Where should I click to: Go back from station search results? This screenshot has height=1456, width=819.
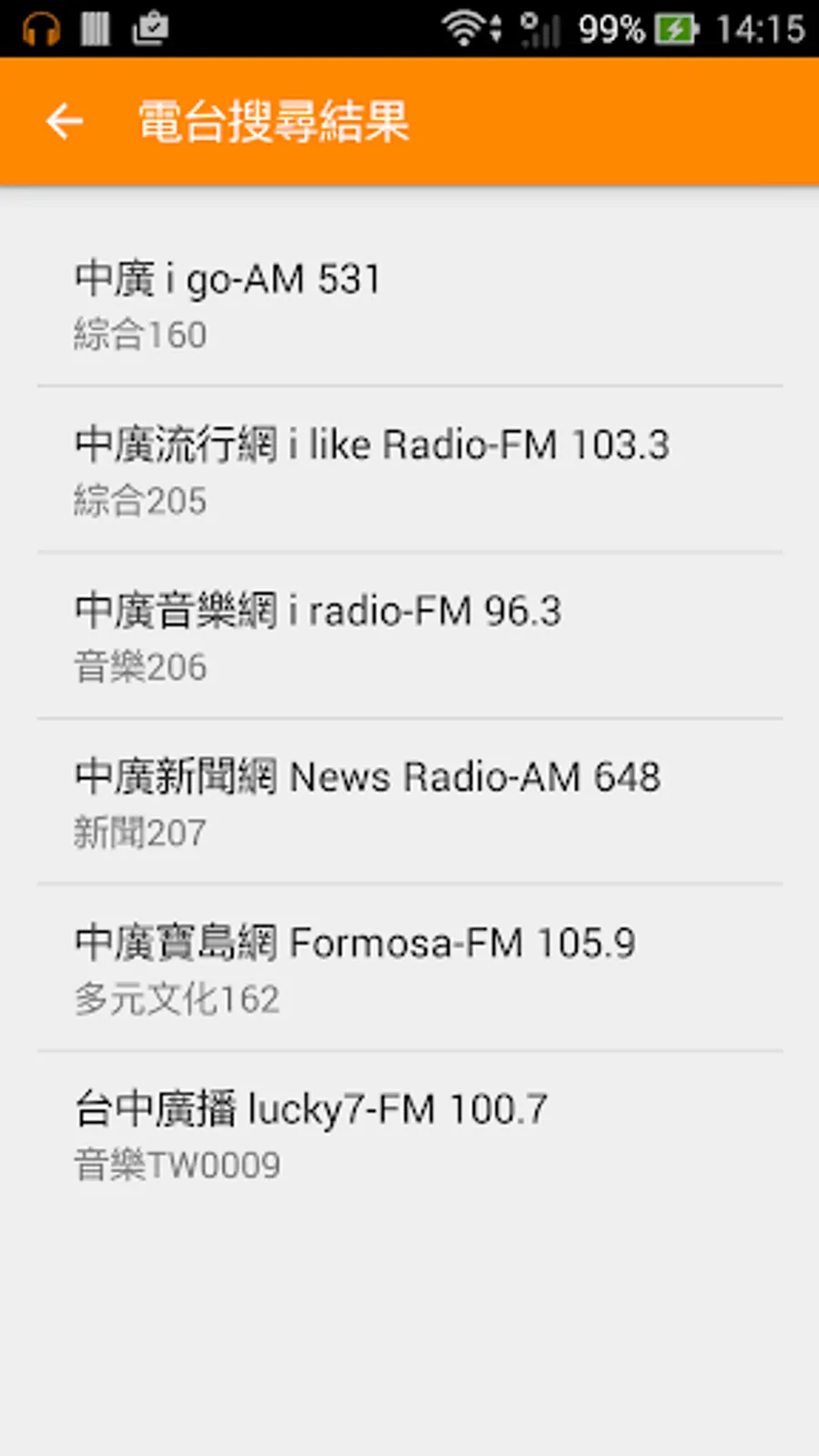coord(65,121)
